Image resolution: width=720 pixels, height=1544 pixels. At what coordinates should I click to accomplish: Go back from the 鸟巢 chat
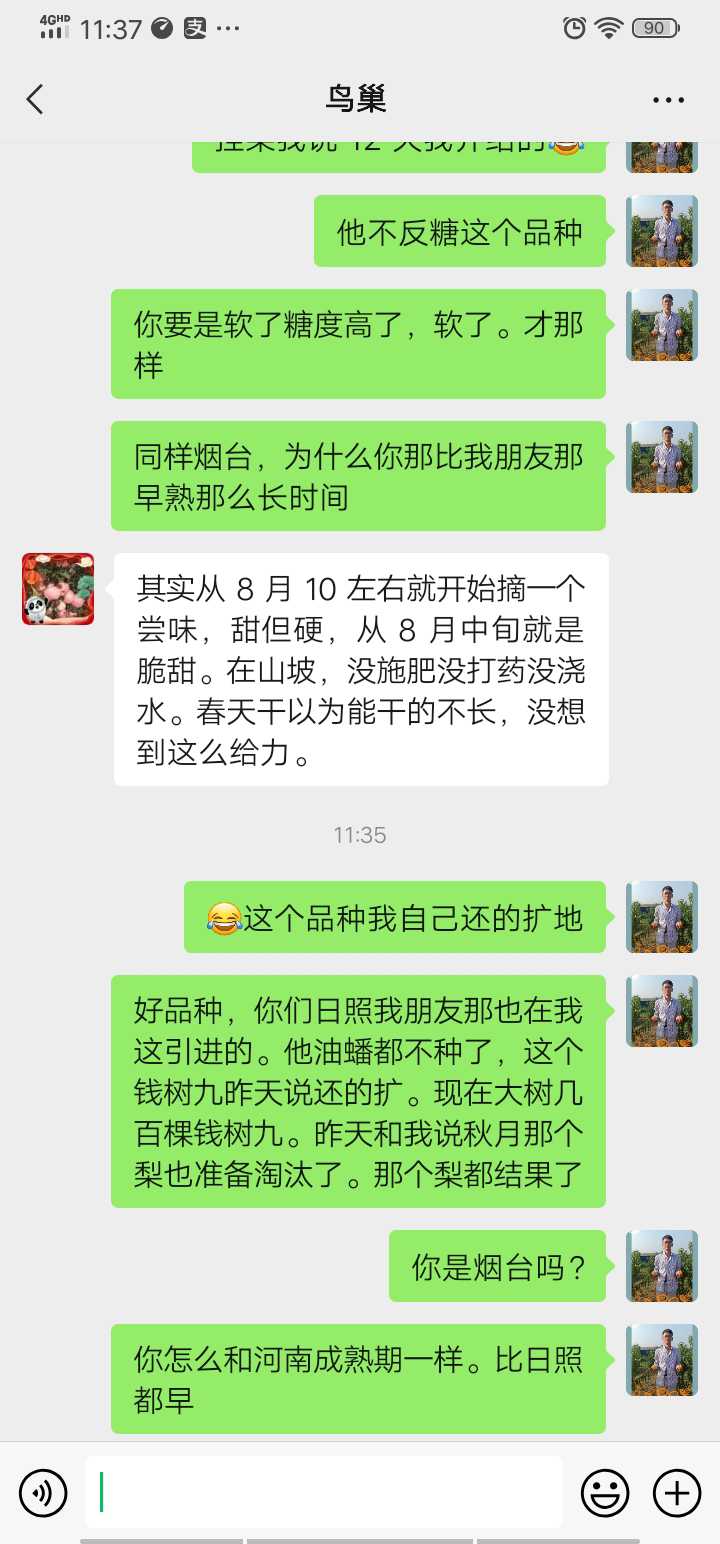pos(36,99)
